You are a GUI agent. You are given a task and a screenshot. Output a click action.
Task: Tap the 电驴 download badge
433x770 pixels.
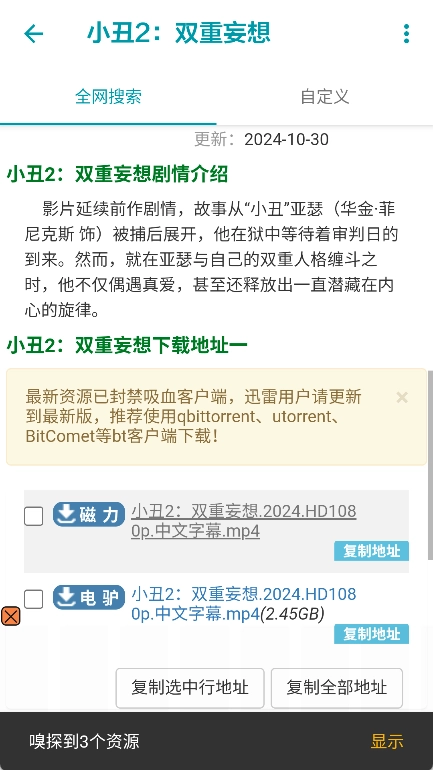point(89,597)
